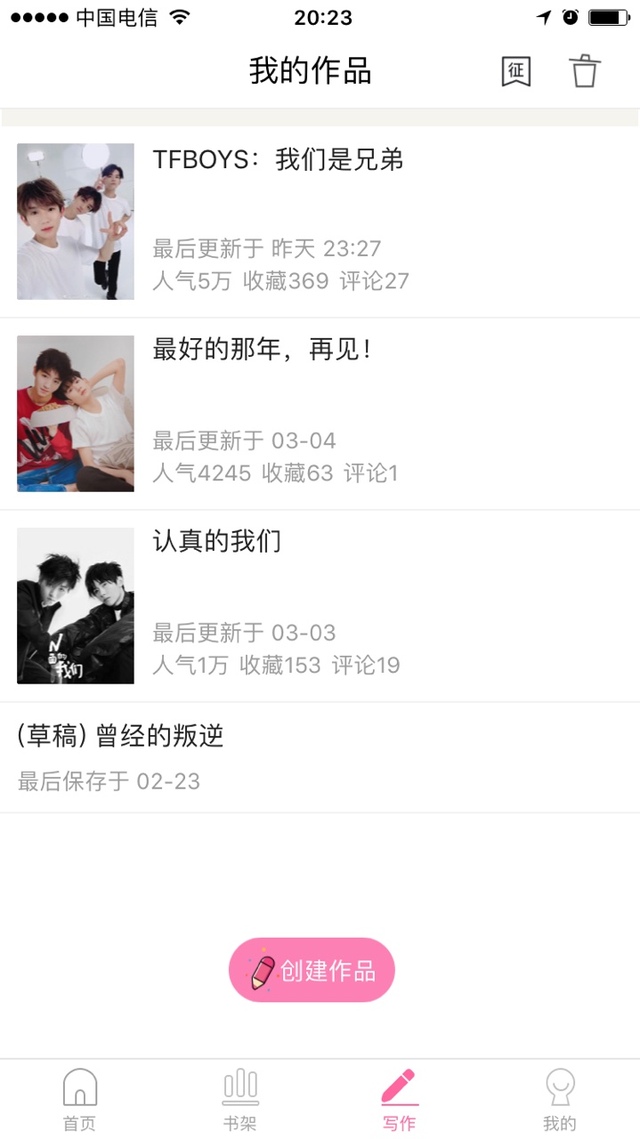640x1139 pixels.
Task: Open the work 最好的那年，再见！
Action: [320, 413]
